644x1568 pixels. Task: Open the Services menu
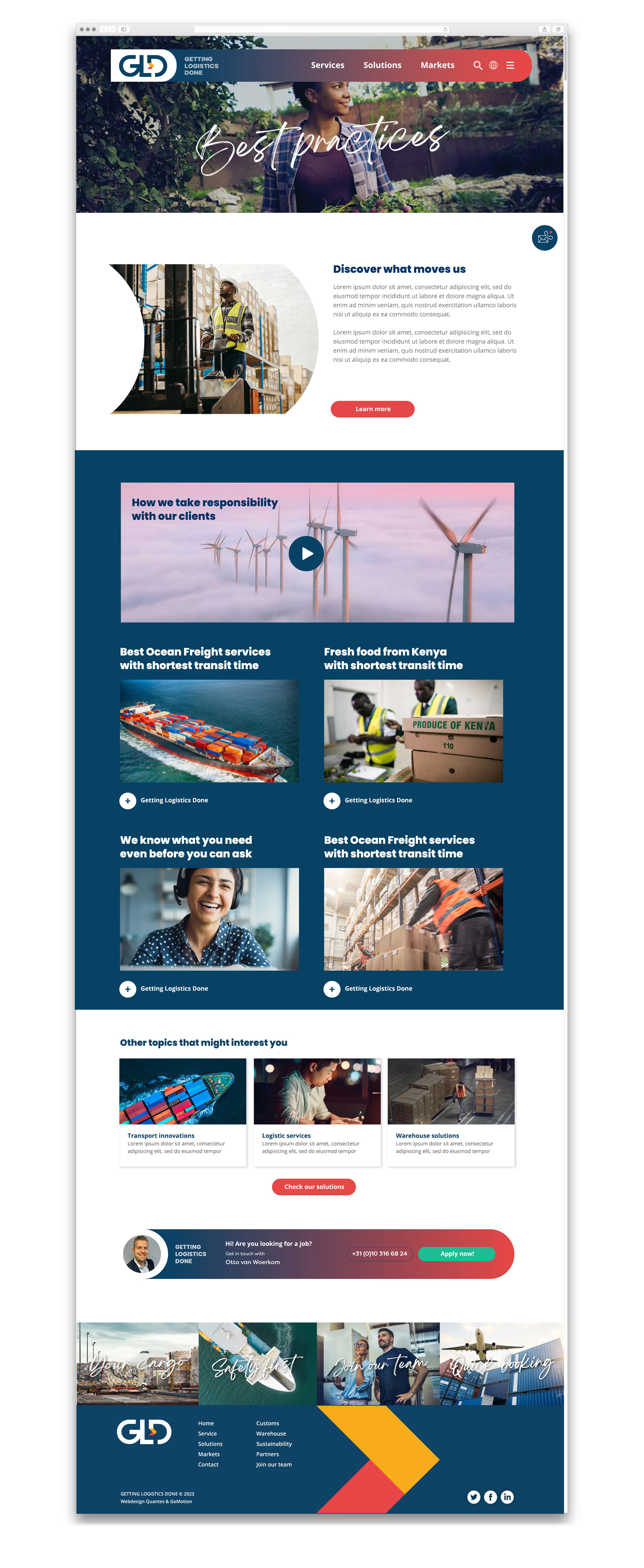click(327, 65)
